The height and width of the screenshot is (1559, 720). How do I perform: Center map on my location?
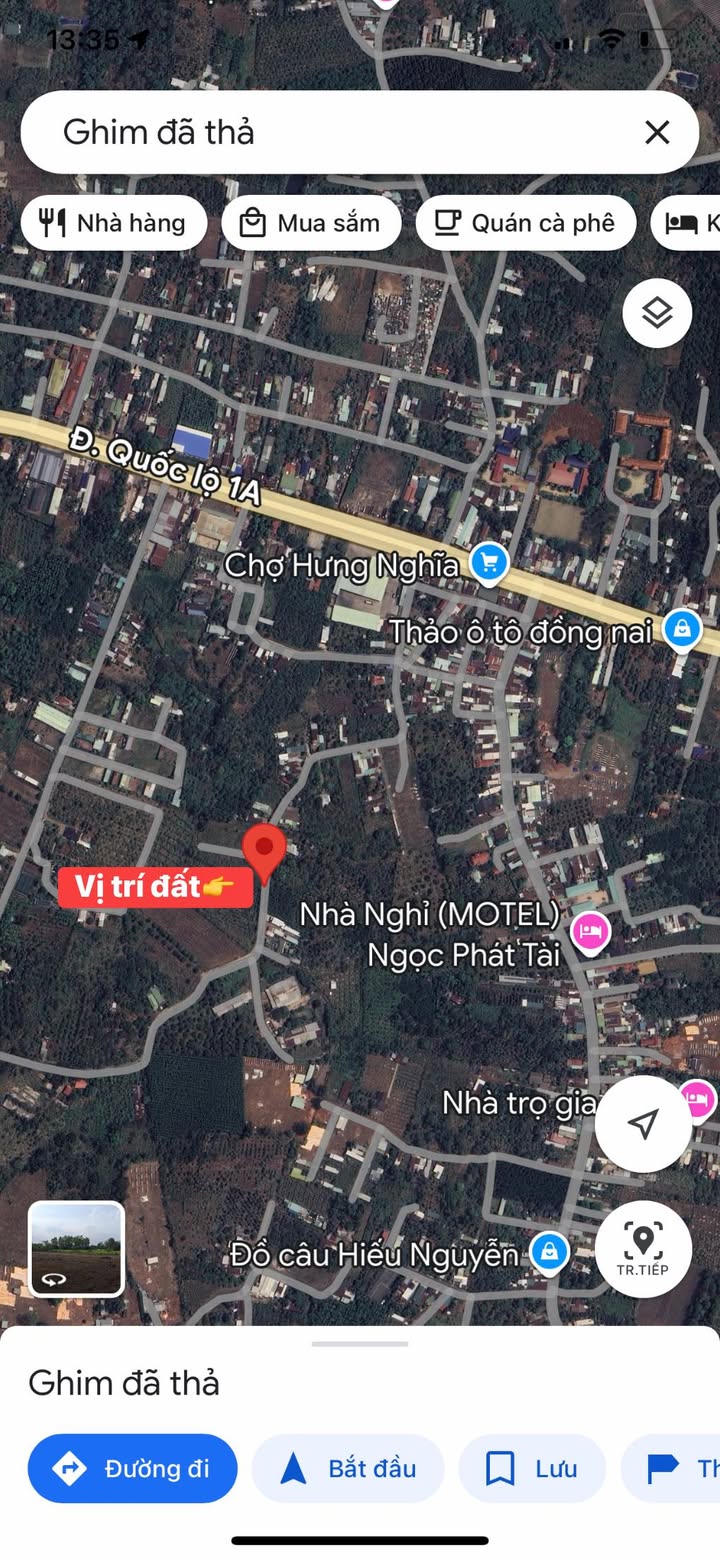tap(643, 1123)
